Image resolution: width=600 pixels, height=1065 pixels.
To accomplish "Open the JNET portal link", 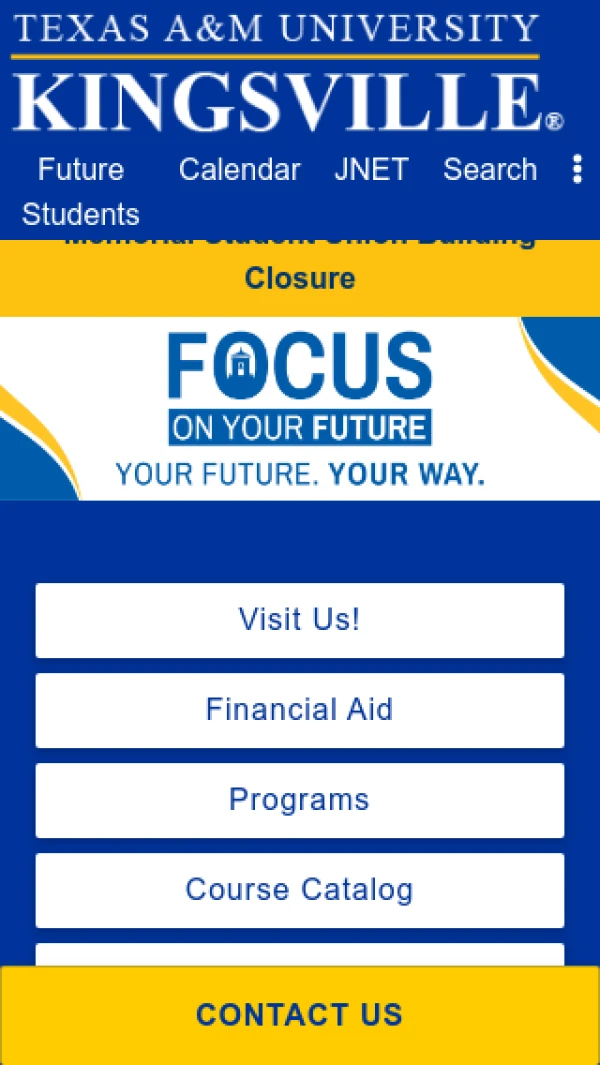I will (x=371, y=170).
